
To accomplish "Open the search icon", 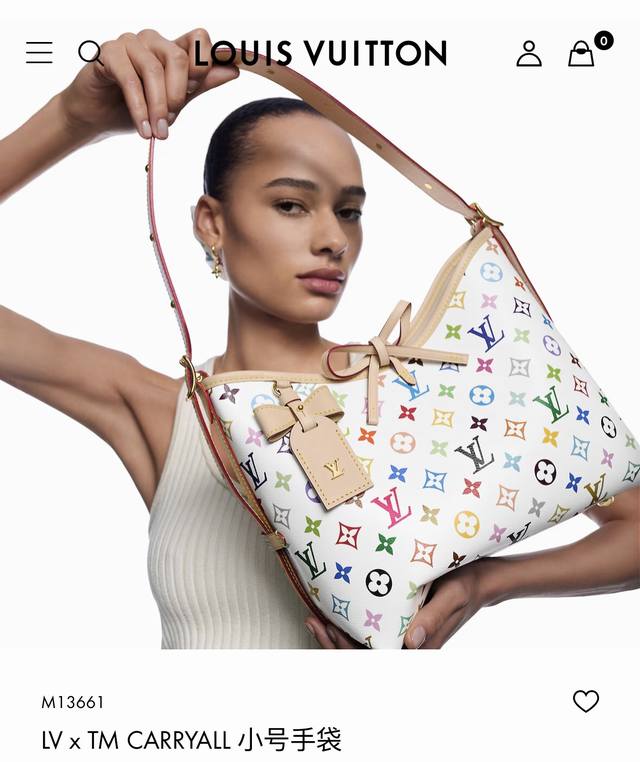I will click(x=90, y=53).
